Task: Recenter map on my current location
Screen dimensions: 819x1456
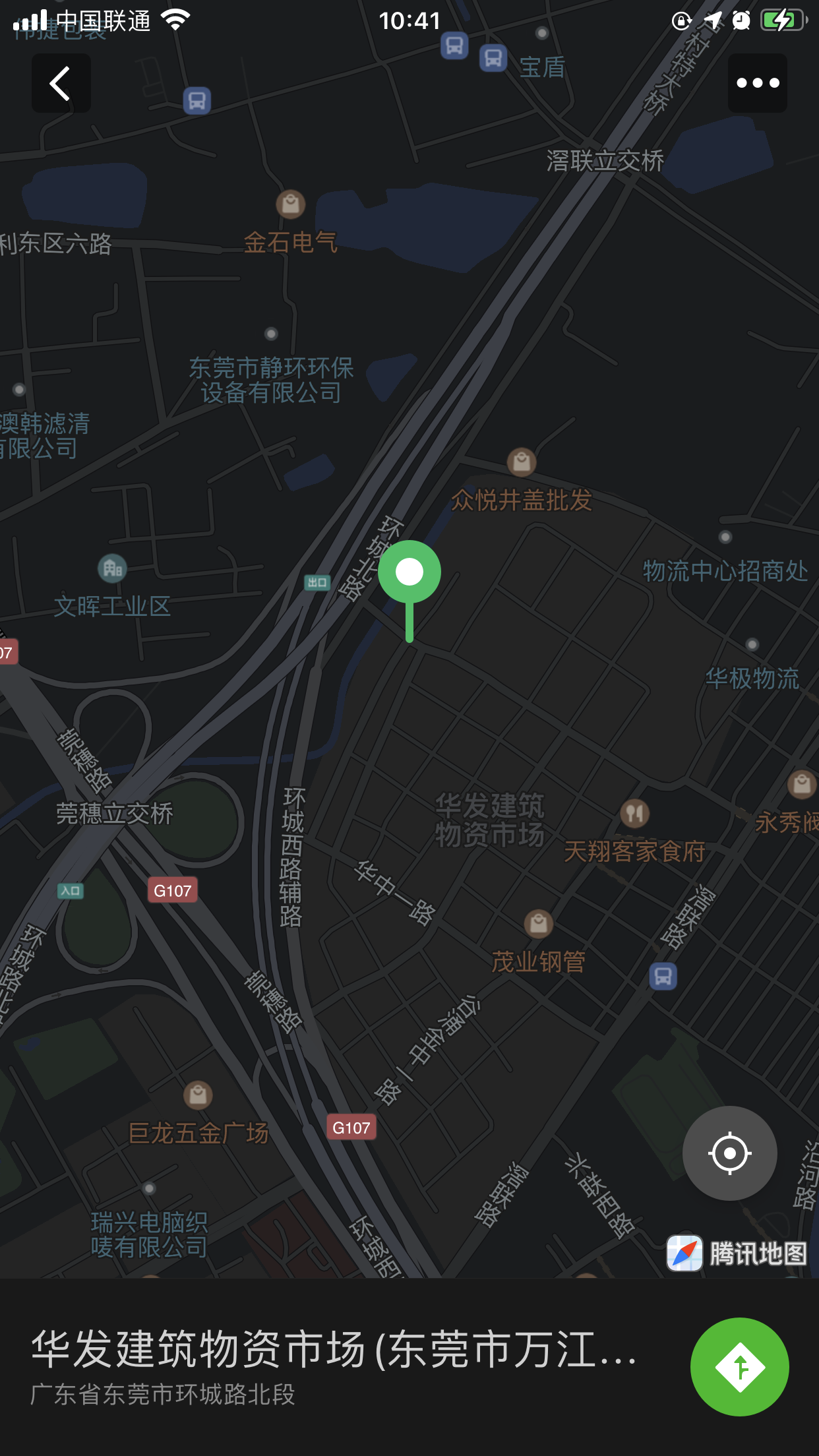Action: [x=729, y=1153]
